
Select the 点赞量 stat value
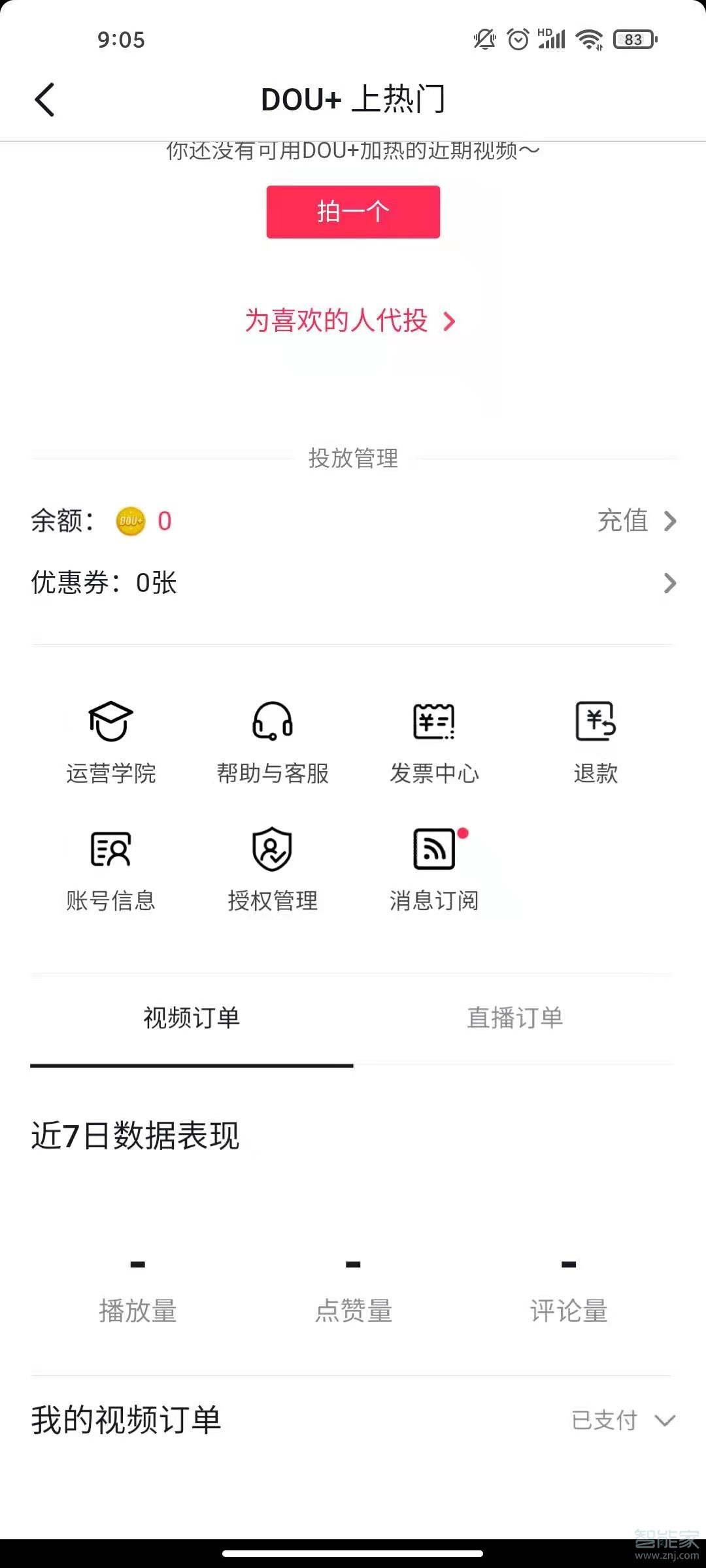pyautogui.click(x=353, y=1264)
